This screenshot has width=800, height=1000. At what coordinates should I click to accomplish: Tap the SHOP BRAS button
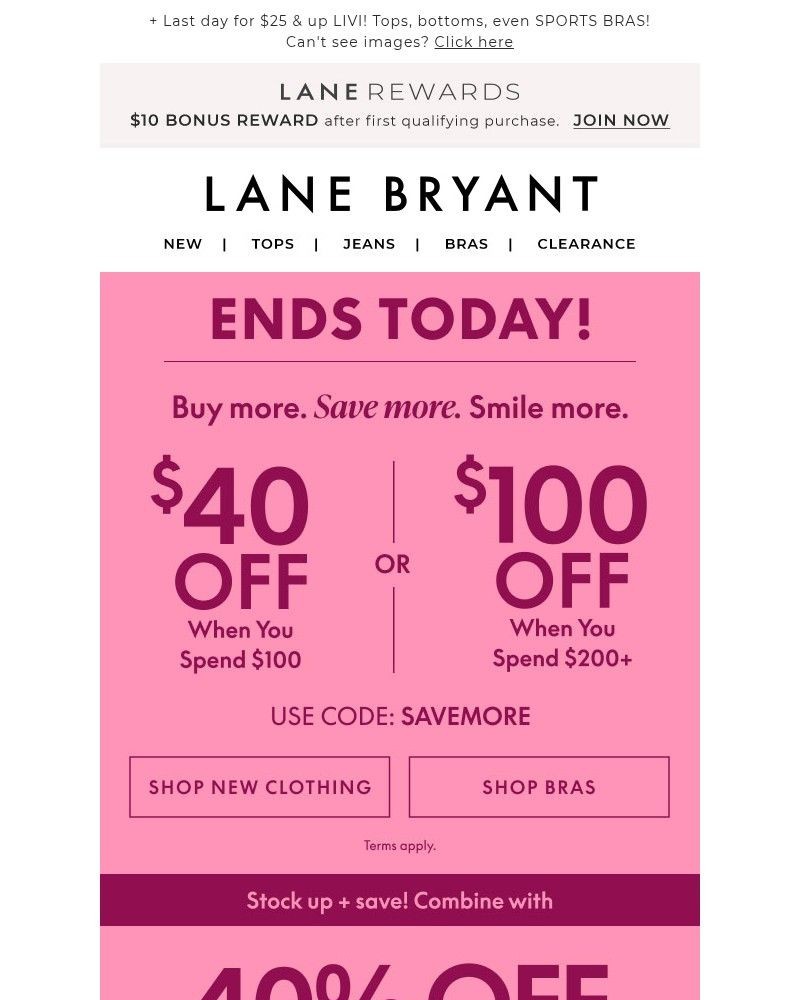539,787
